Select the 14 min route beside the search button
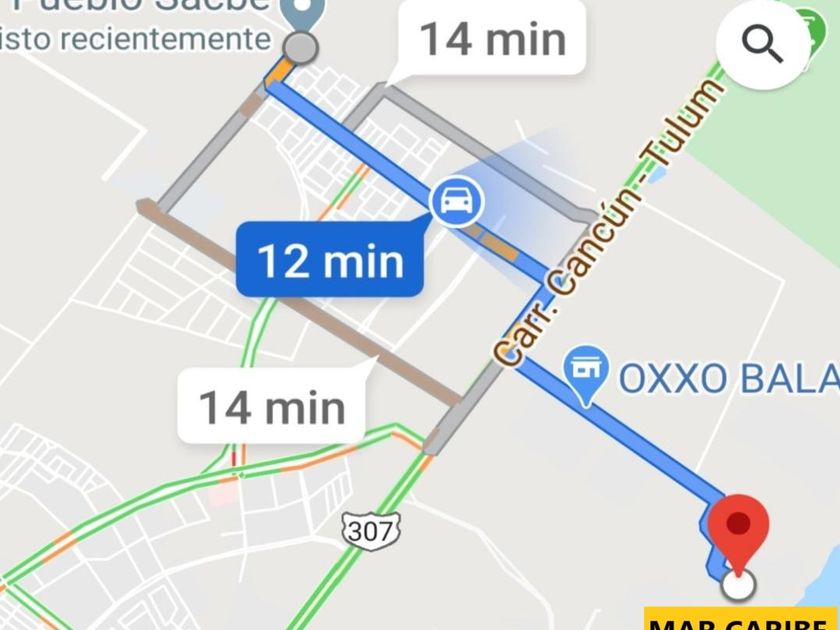 (x=492, y=40)
